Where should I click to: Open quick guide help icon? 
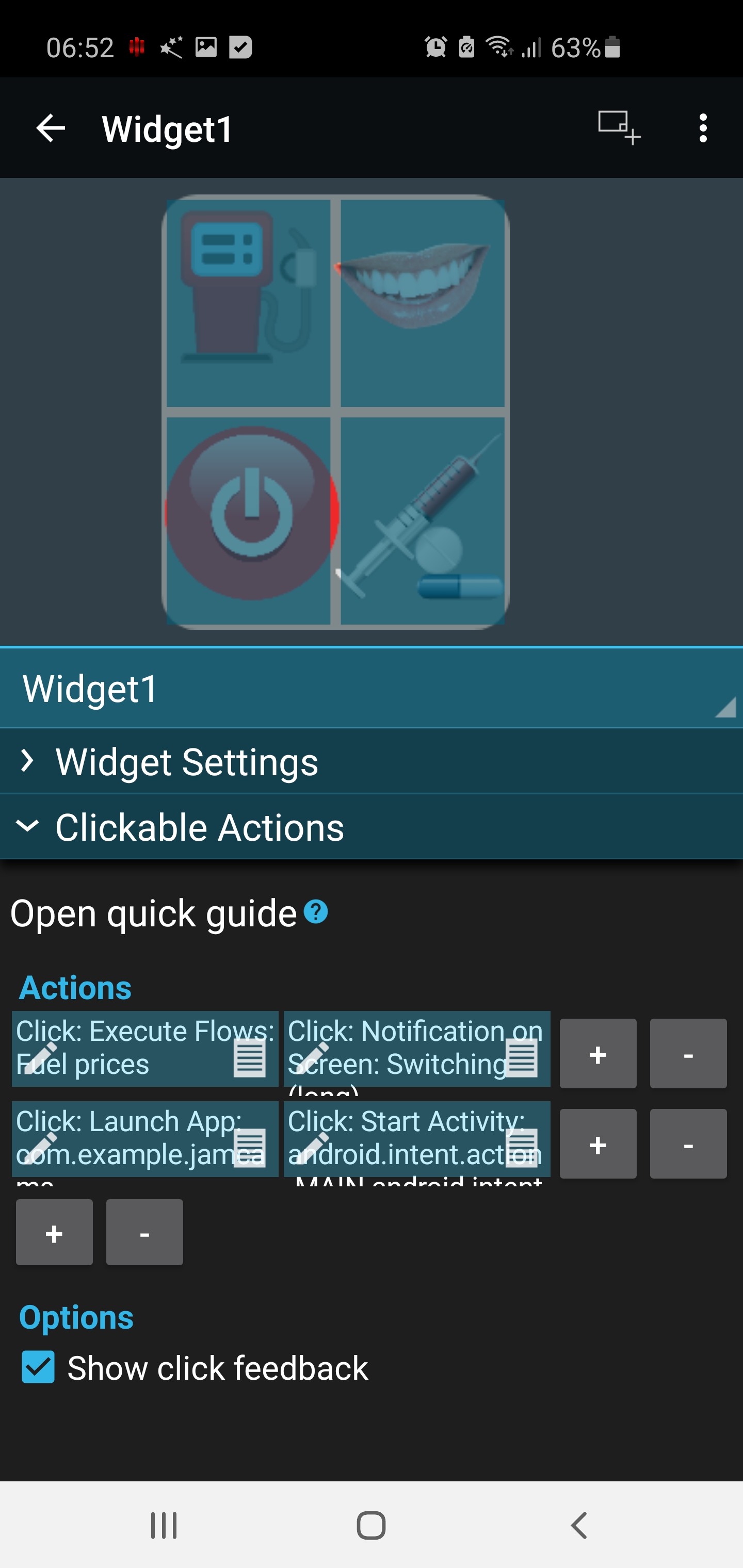(x=316, y=912)
